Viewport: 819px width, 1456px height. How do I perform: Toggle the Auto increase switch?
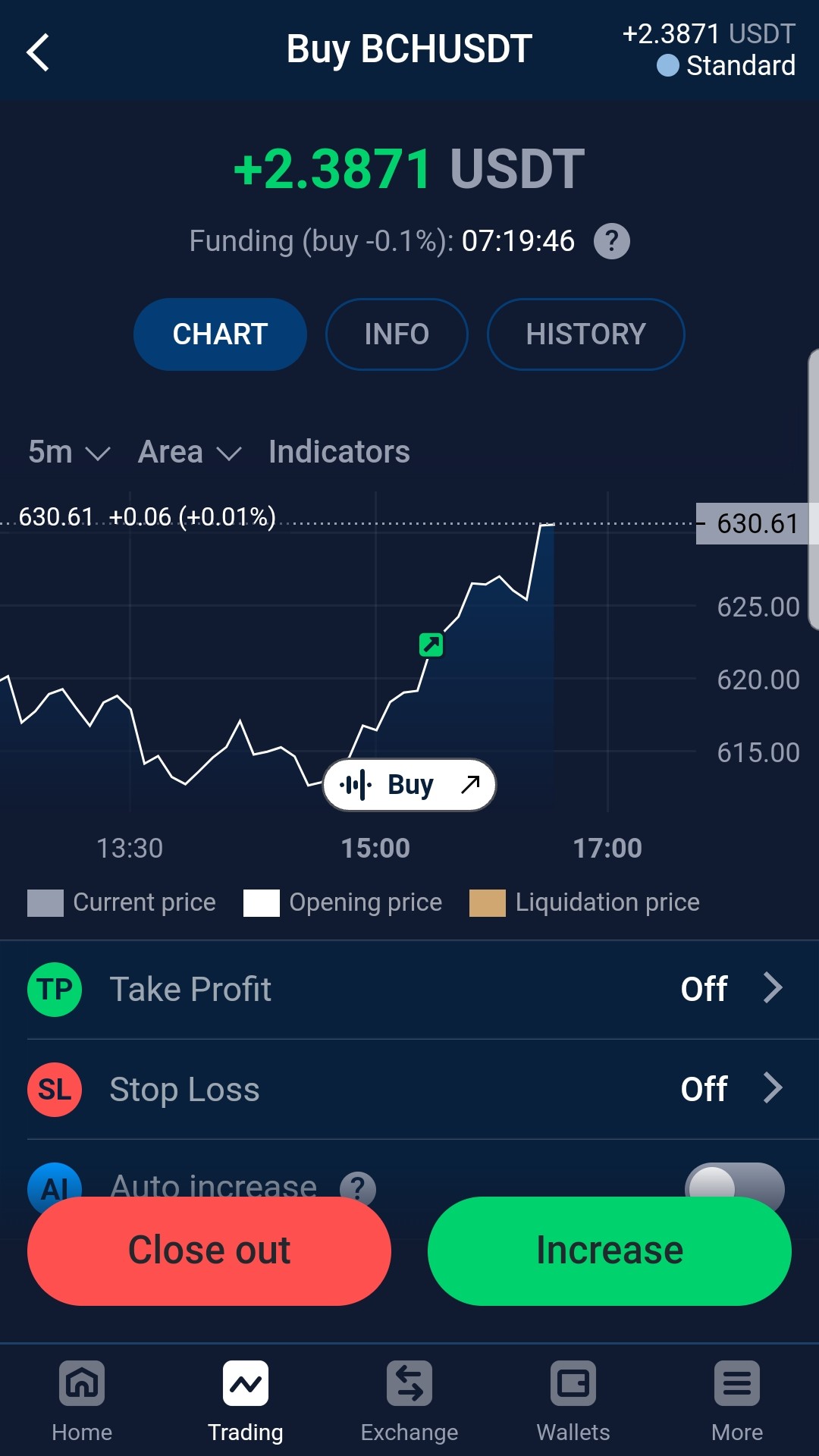click(x=734, y=1183)
